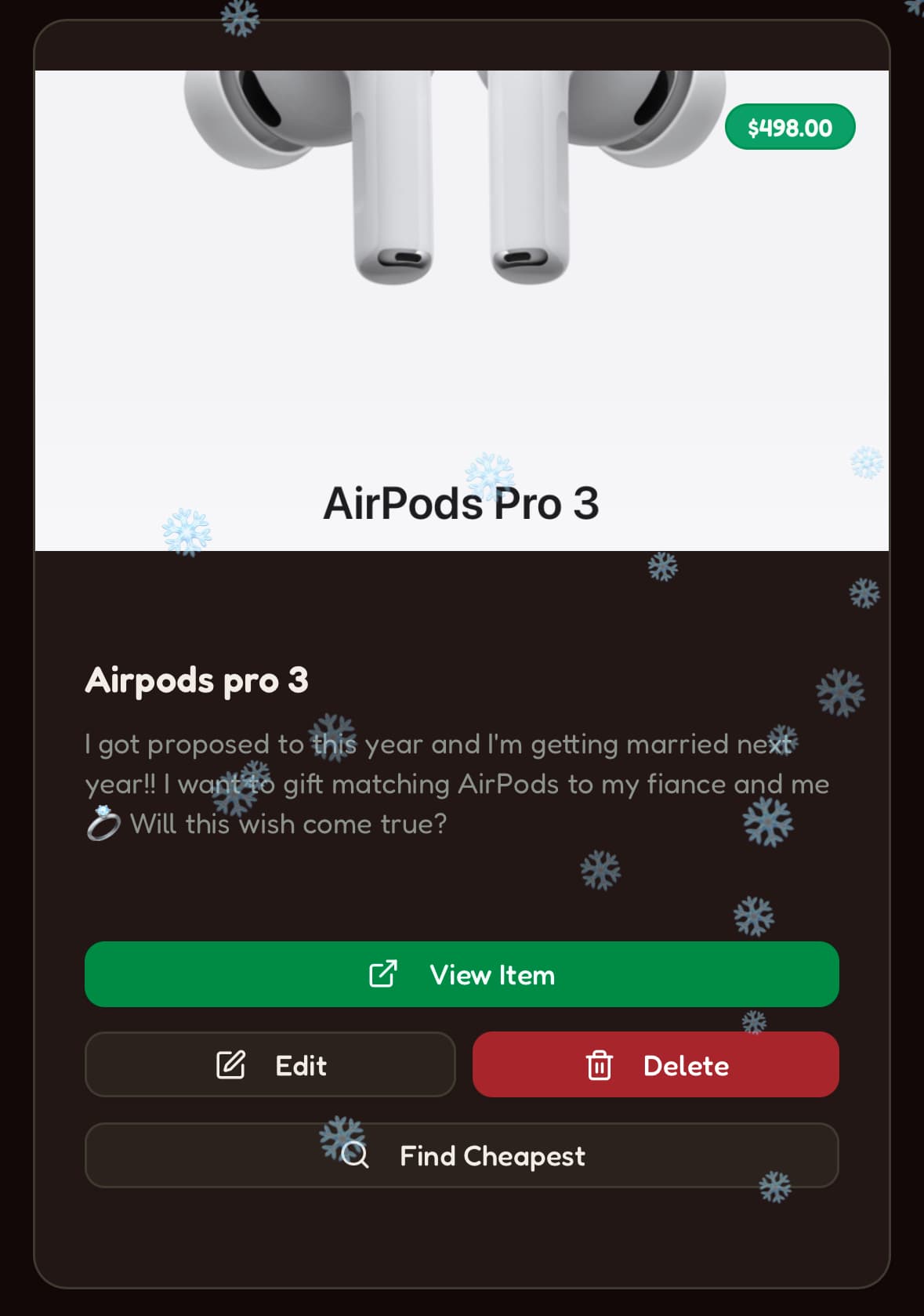Screen dimensions: 924x1316
Task: Open the View Item link
Action: pos(462,974)
